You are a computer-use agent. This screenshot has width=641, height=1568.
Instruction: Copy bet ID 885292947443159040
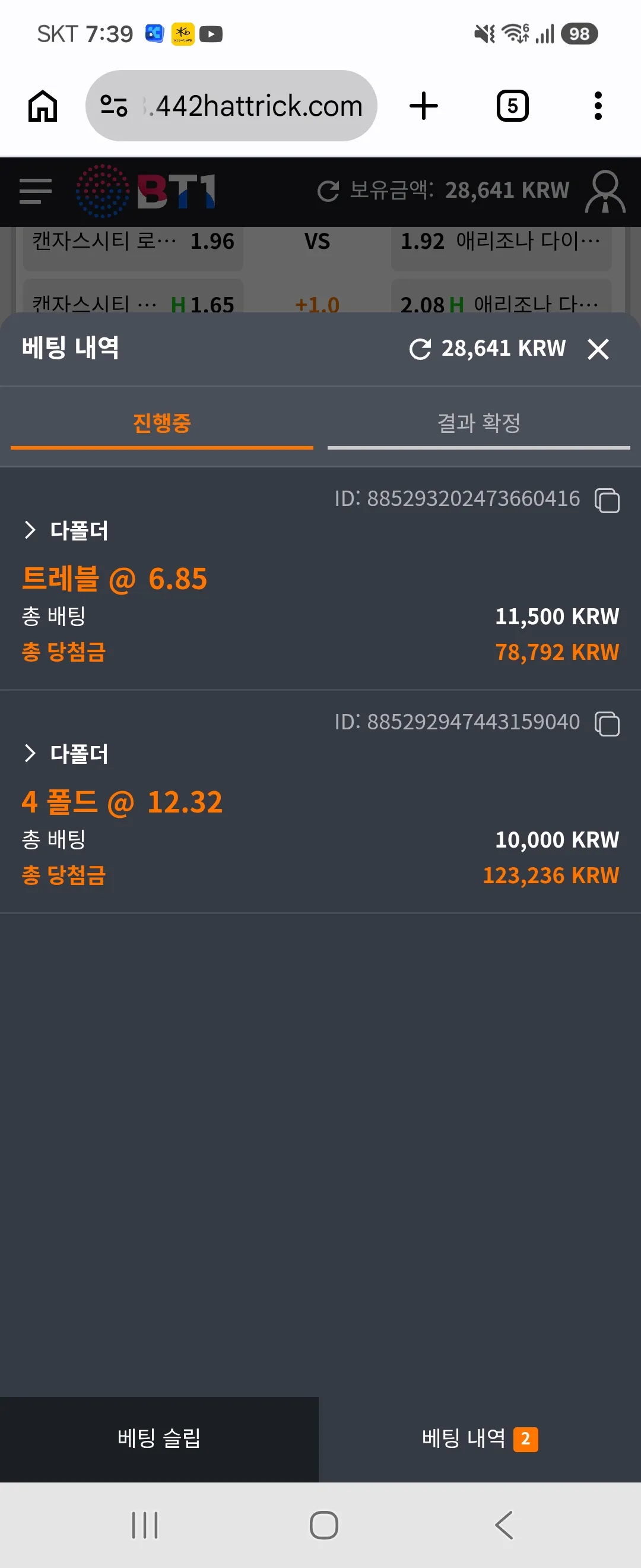[607, 724]
